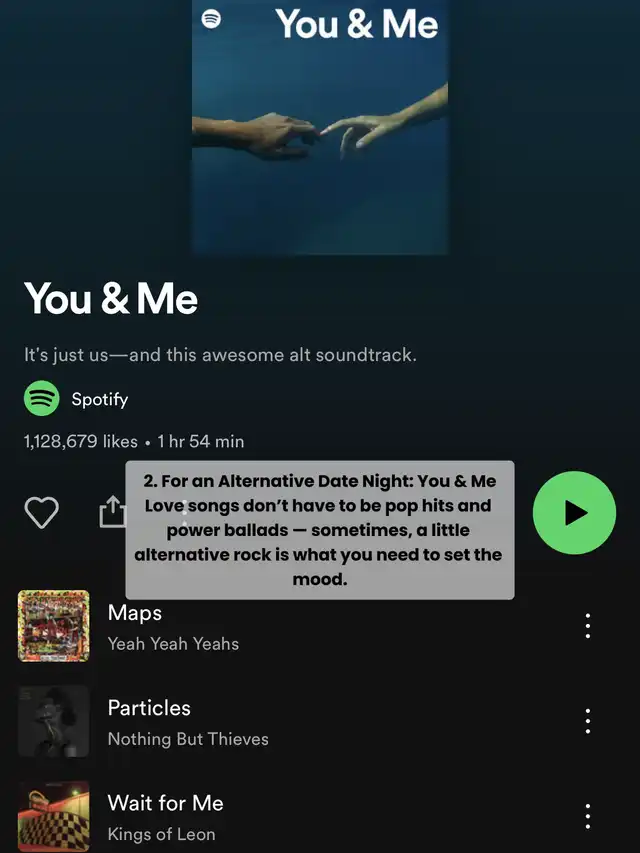Open more options for Particles
This screenshot has height=853, width=640.
[x=588, y=721]
